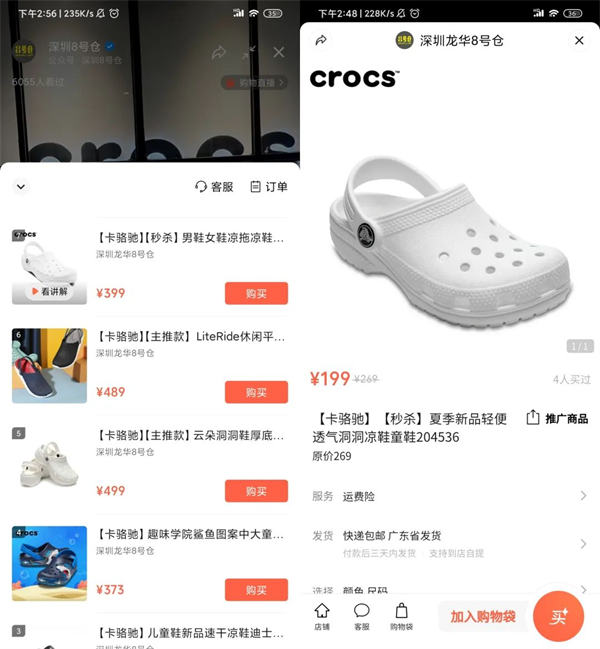The height and width of the screenshot is (649, 600).
Task: Tap 推广商品 to promote this product
Action: [557, 418]
